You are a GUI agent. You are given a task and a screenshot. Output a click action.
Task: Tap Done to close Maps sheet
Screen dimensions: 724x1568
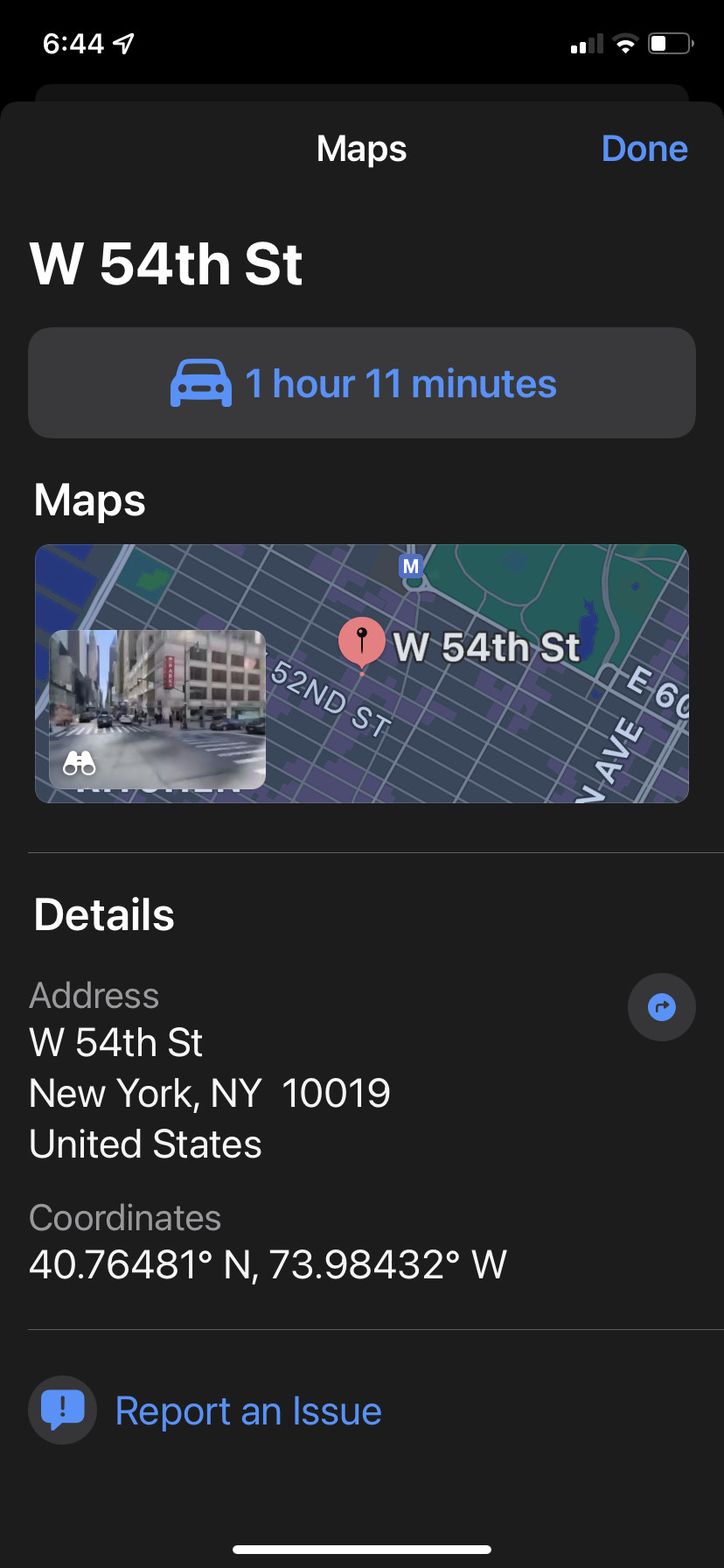644,149
